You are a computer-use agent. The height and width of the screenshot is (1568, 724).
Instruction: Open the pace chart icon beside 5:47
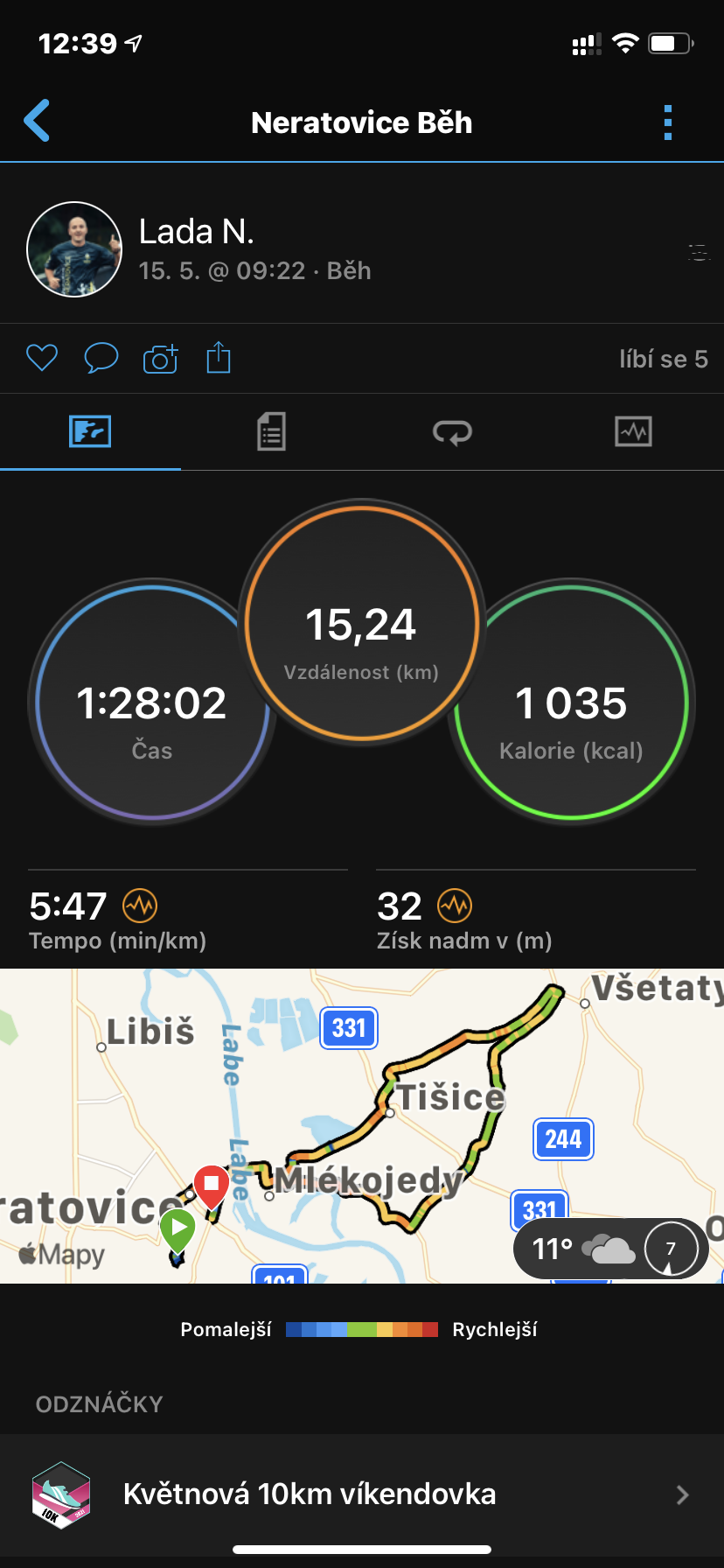pos(140,906)
